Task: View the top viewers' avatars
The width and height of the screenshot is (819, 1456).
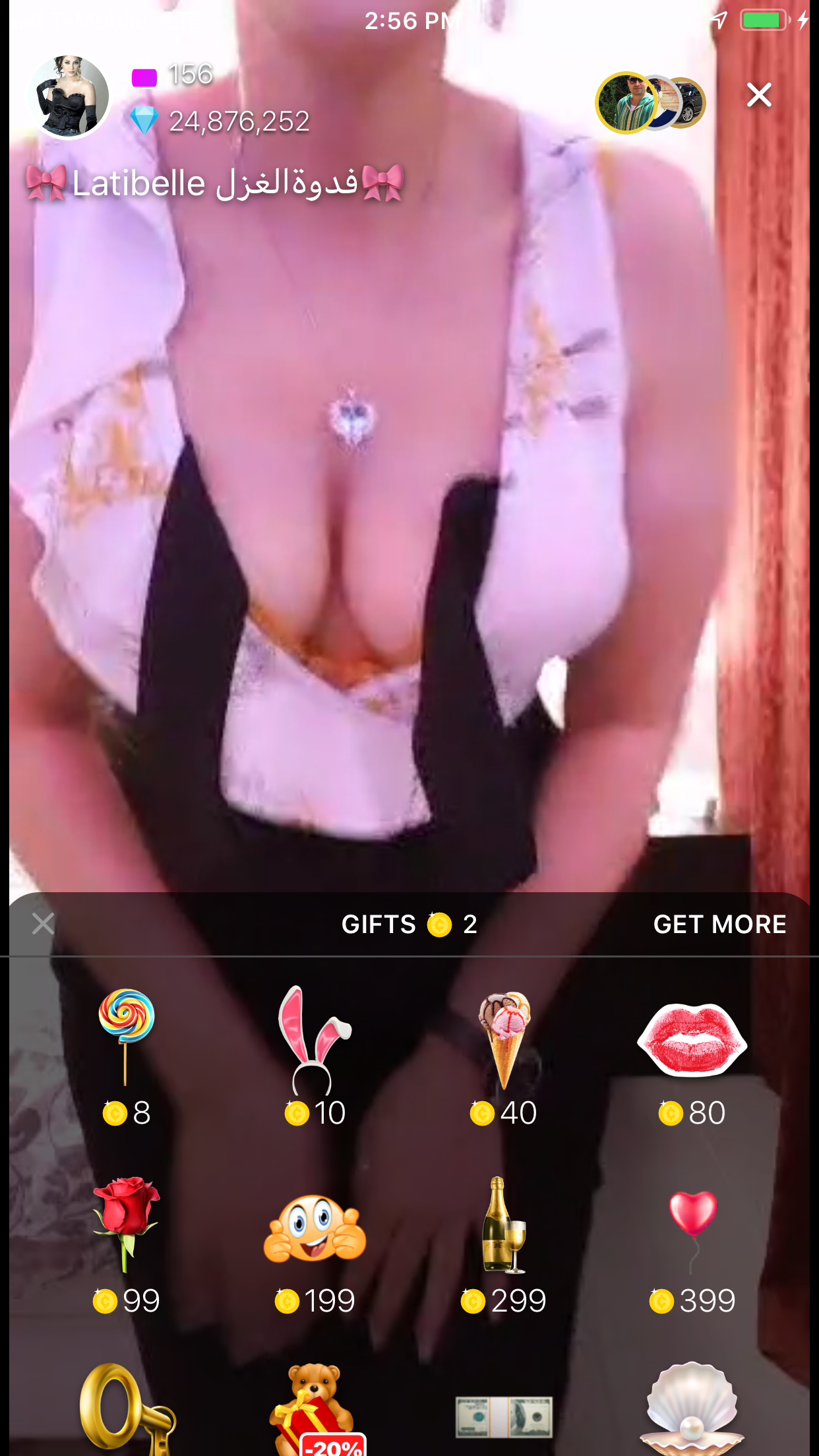Action: [650, 103]
